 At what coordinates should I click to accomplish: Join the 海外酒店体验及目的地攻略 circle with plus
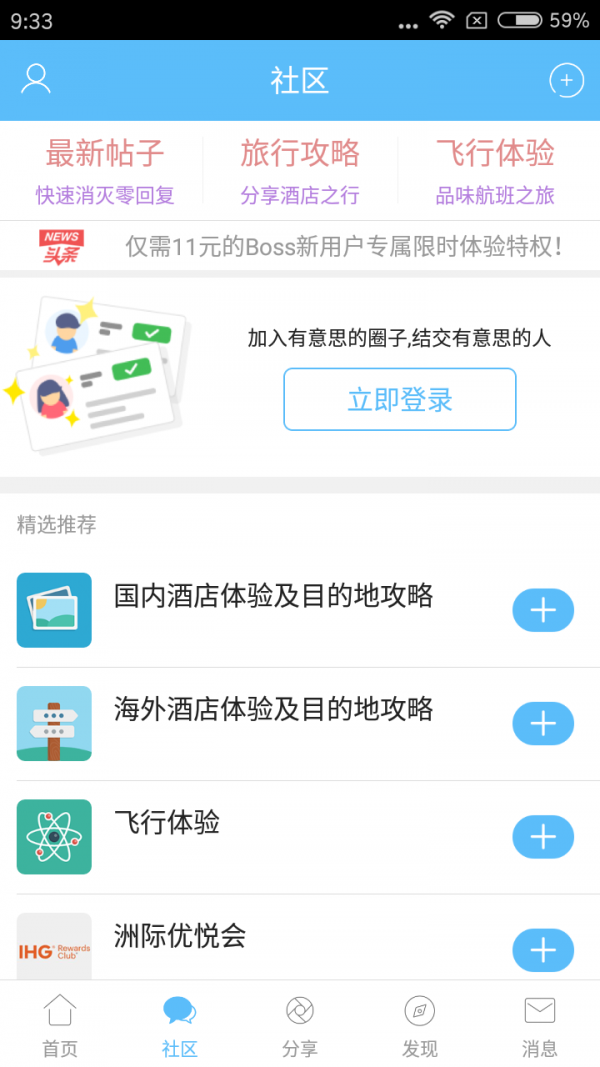(543, 723)
